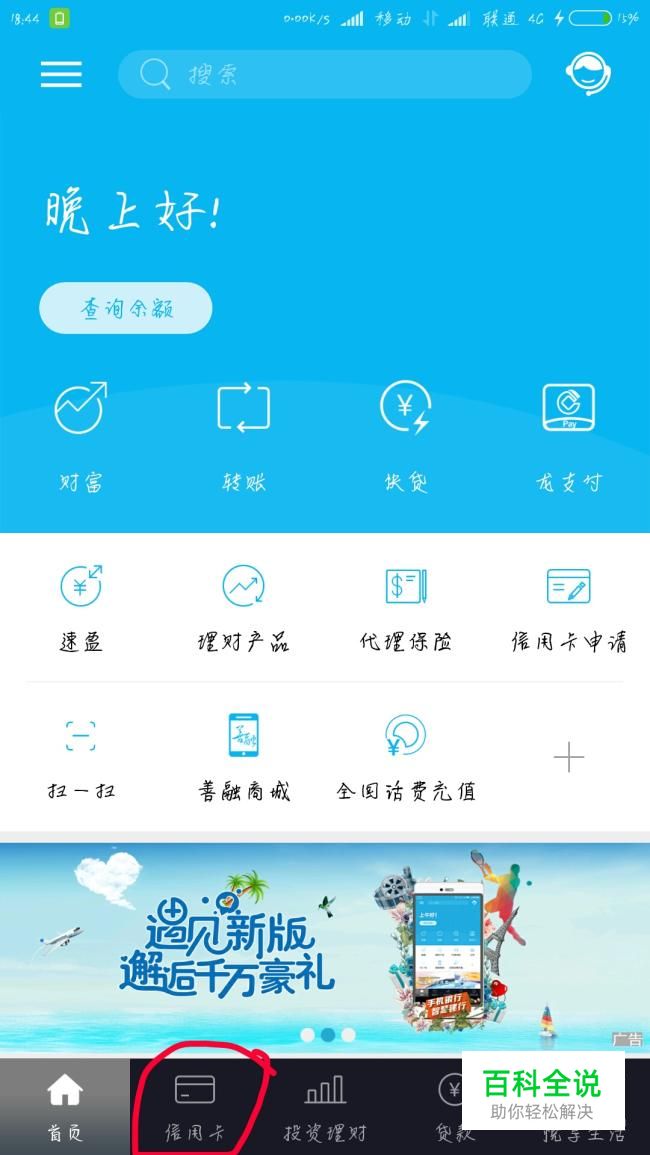Open the 速盈 item

81,607
